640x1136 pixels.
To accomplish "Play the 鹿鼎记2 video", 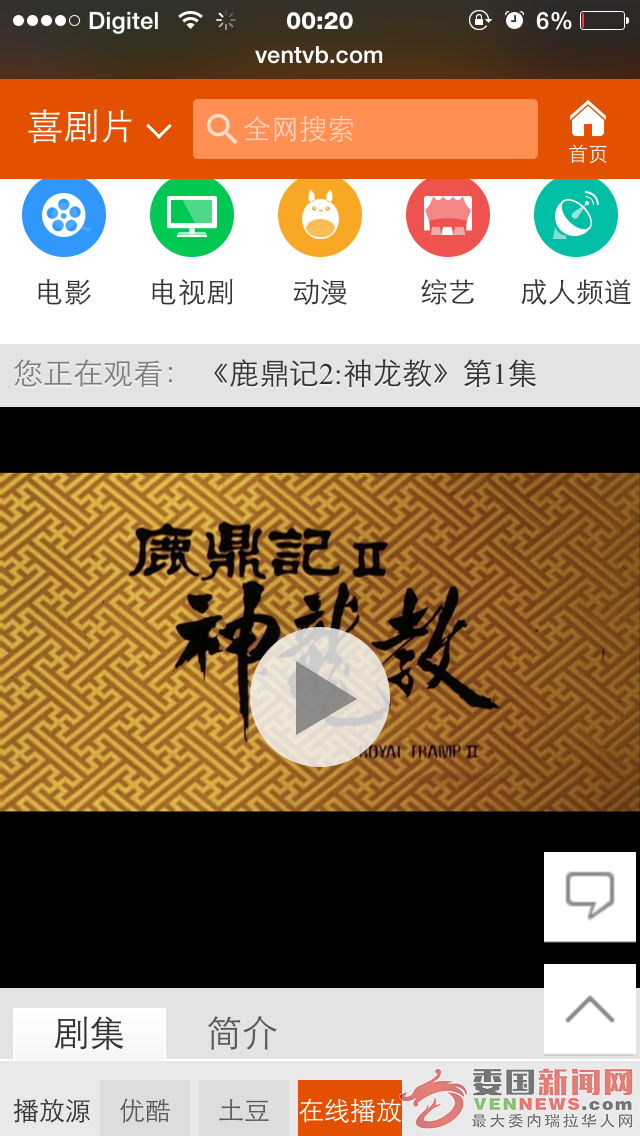I will tap(320, 696).
